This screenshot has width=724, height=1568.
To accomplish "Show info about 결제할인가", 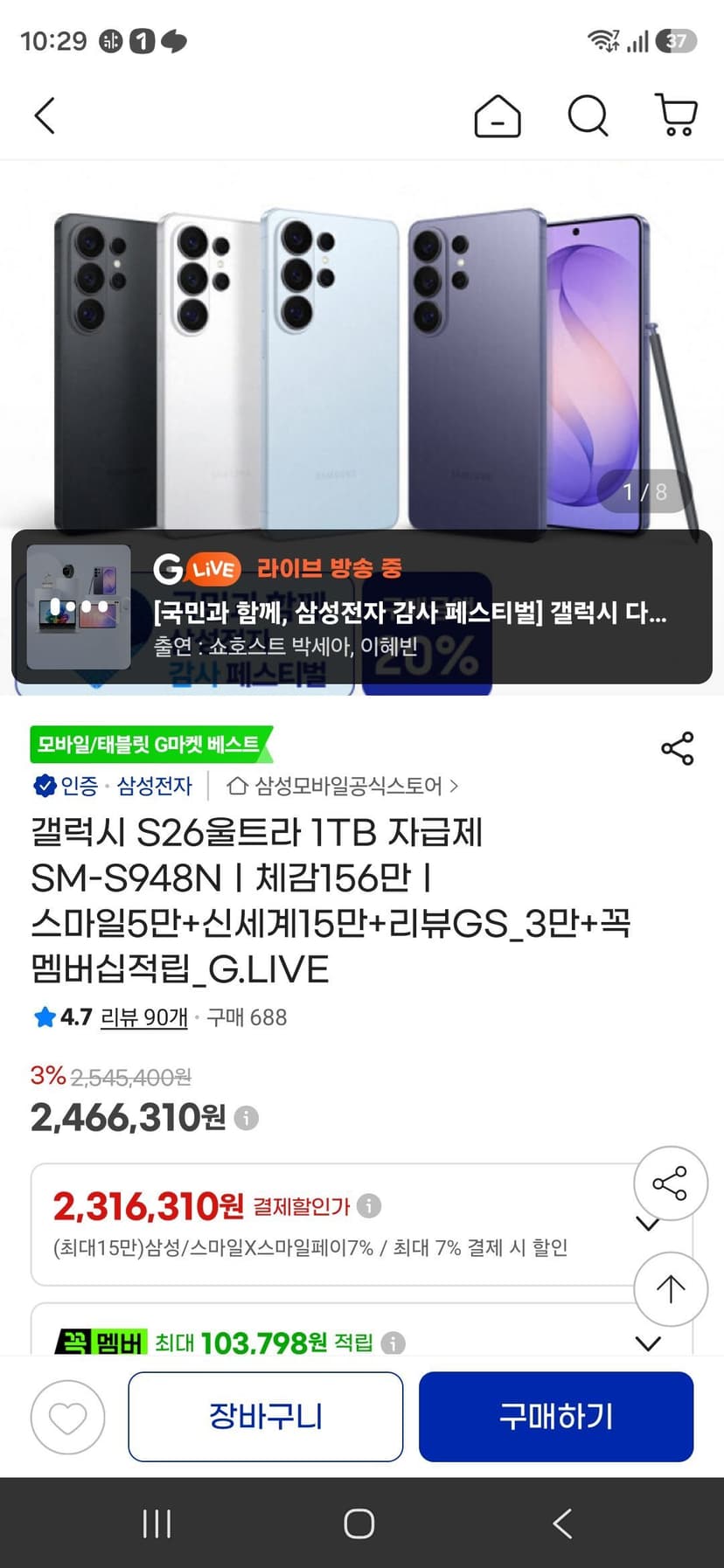I will coord(369,1206).
